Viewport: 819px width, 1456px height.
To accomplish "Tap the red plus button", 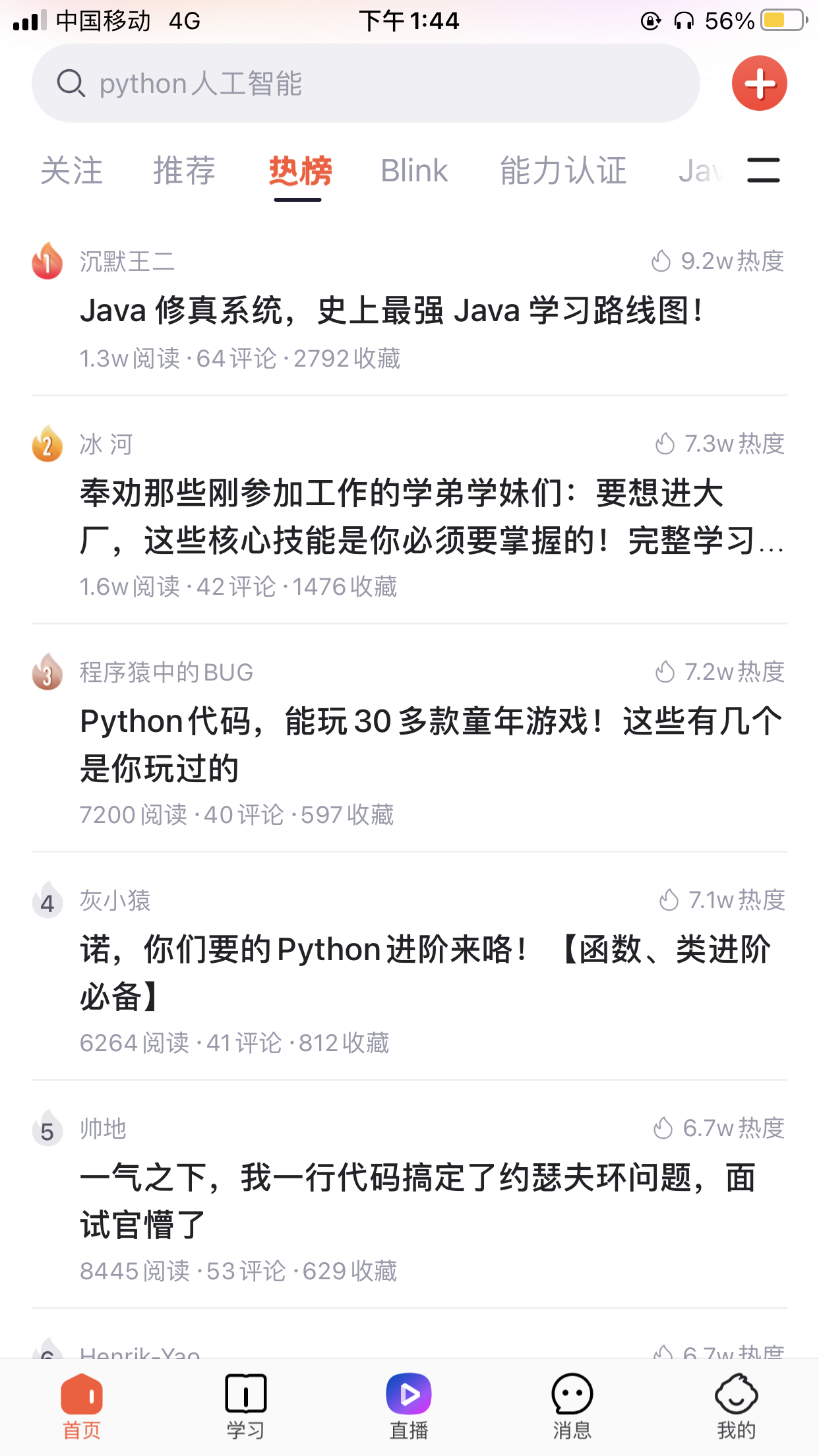I will point(759,84).
